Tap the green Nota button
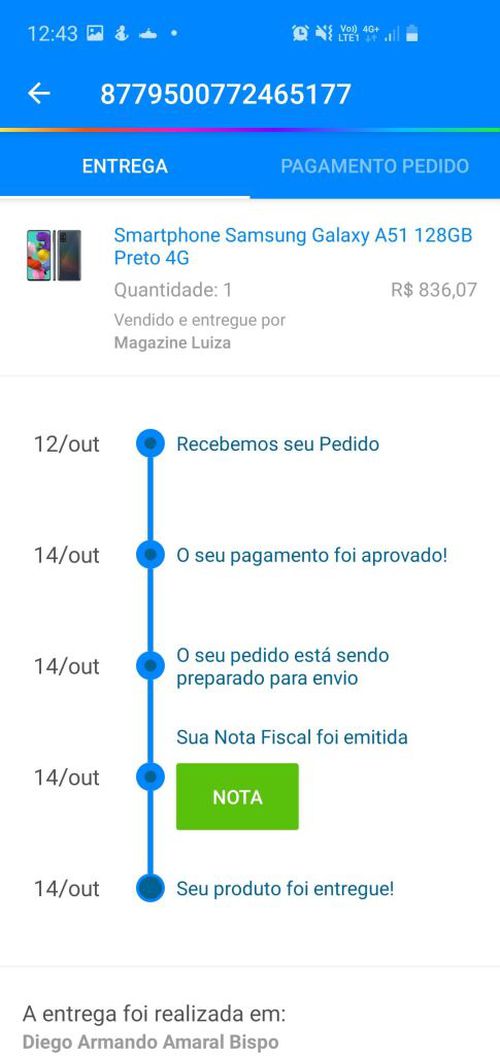This screenshot has width=500, height=1056. pyautogui.click(x=237, y=797)
